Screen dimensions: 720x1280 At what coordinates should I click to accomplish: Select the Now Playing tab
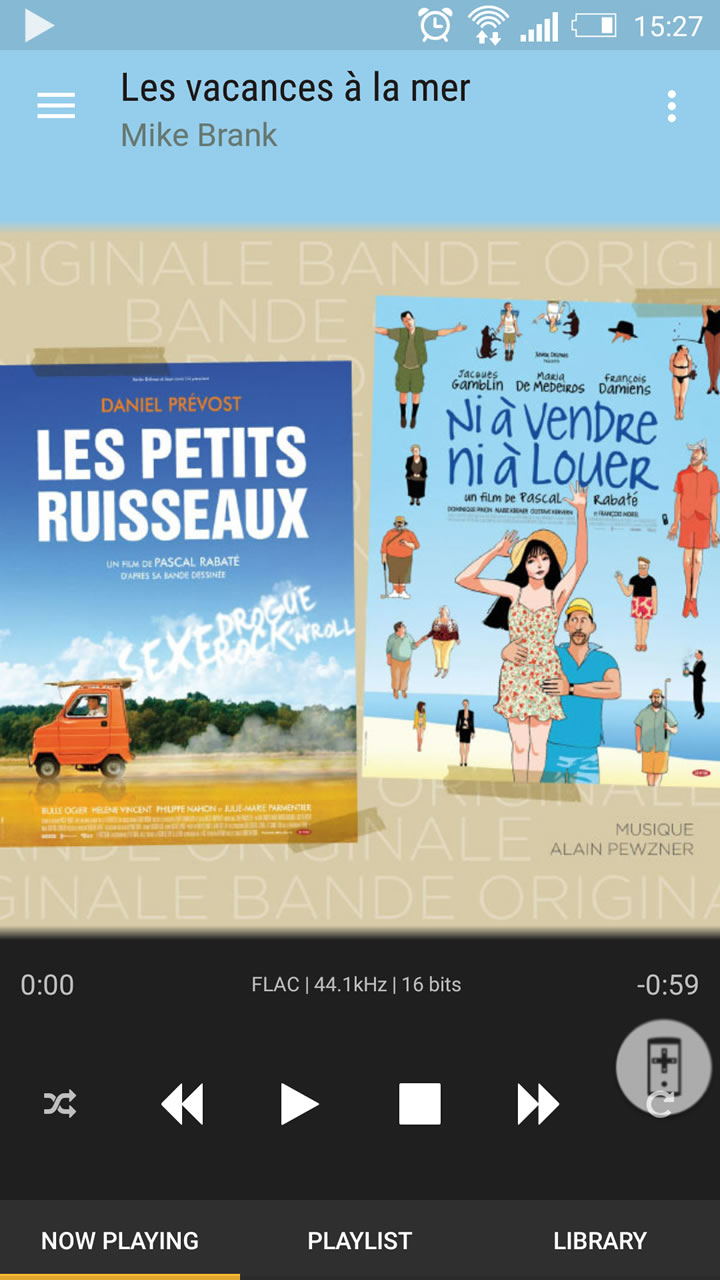click(120, 1240)
